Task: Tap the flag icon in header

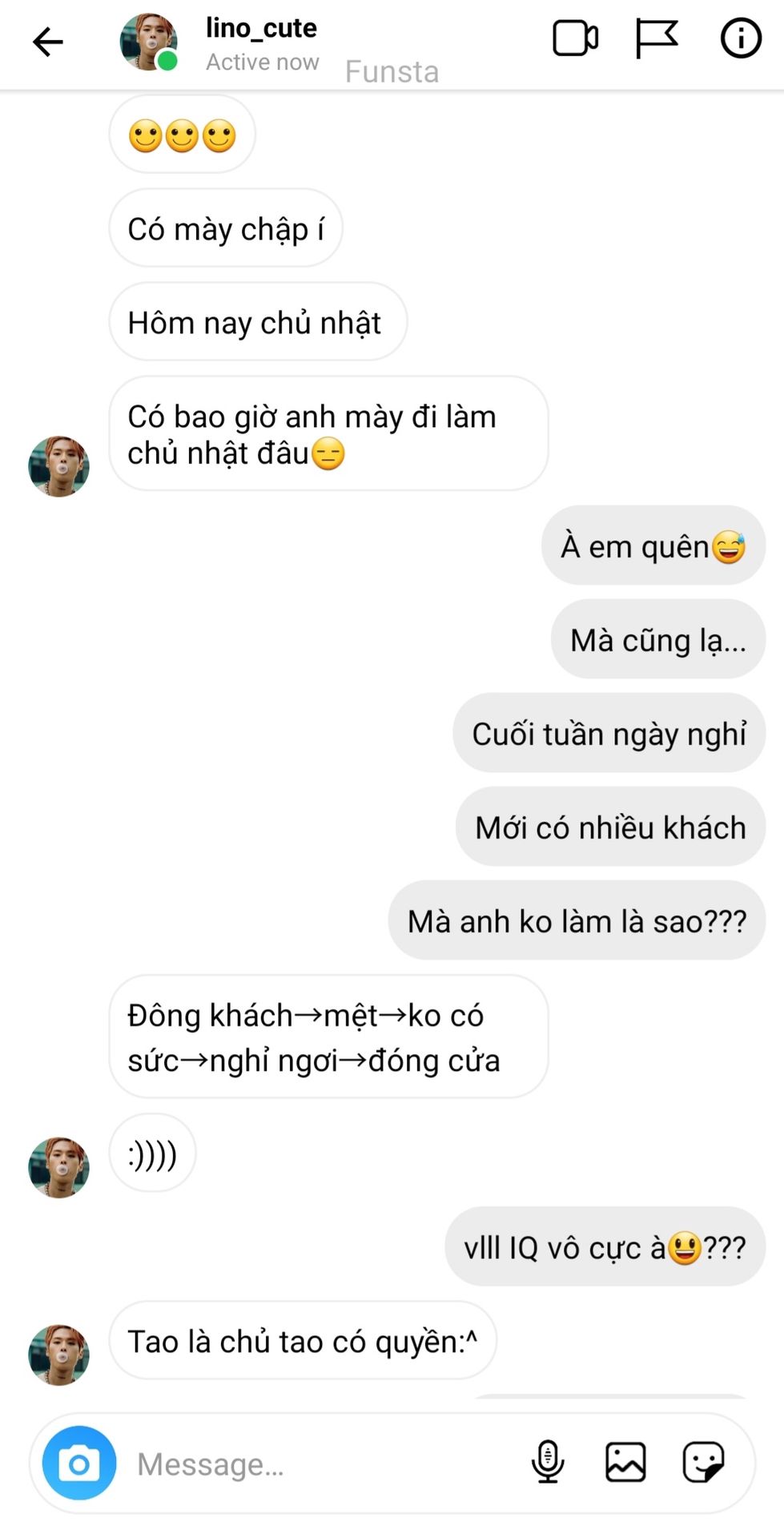Action: point(657,38)
